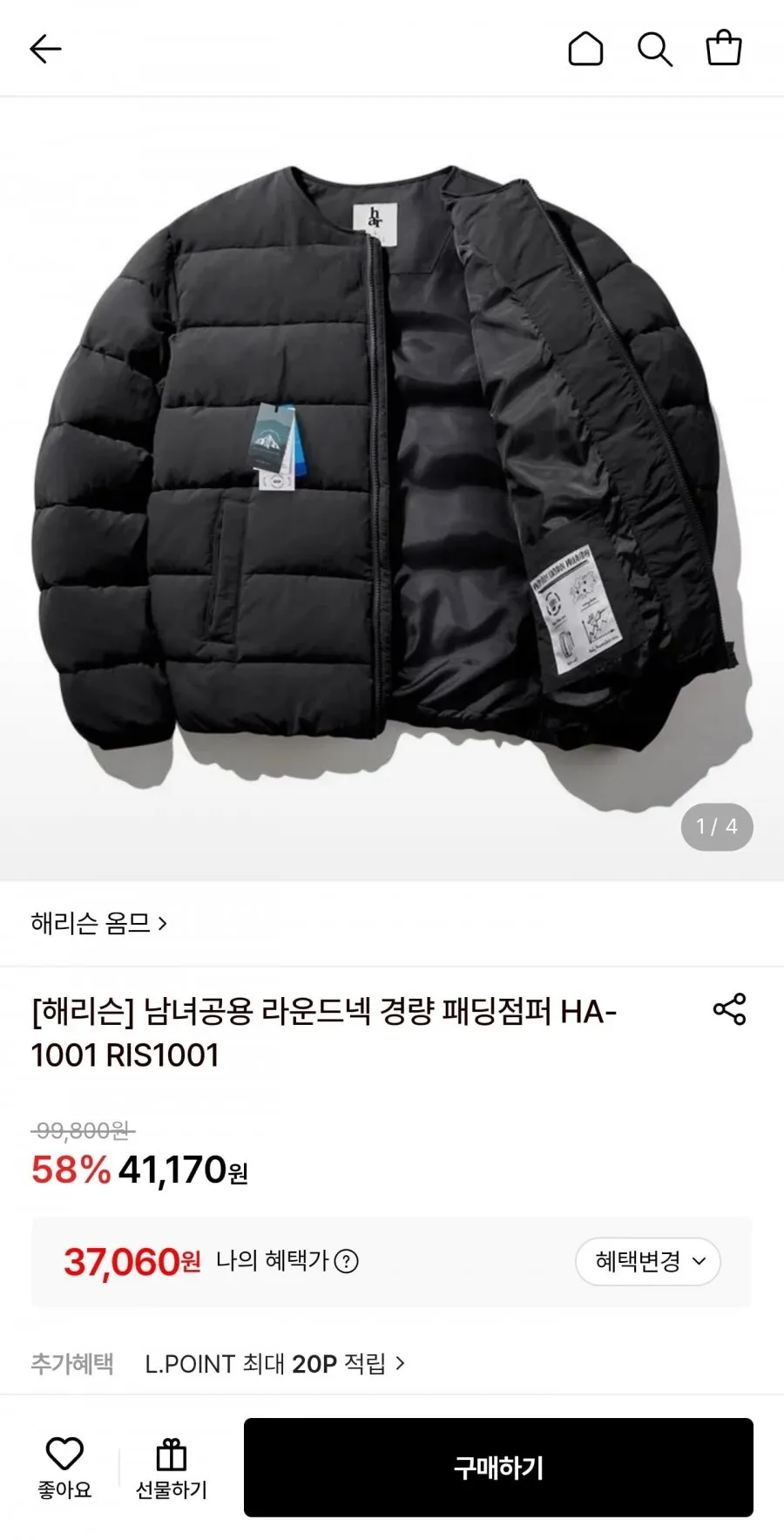Viewport: 784px width, 1540px height.
Task: Open the home icon in top bar
Action: (x=585, y=49)
